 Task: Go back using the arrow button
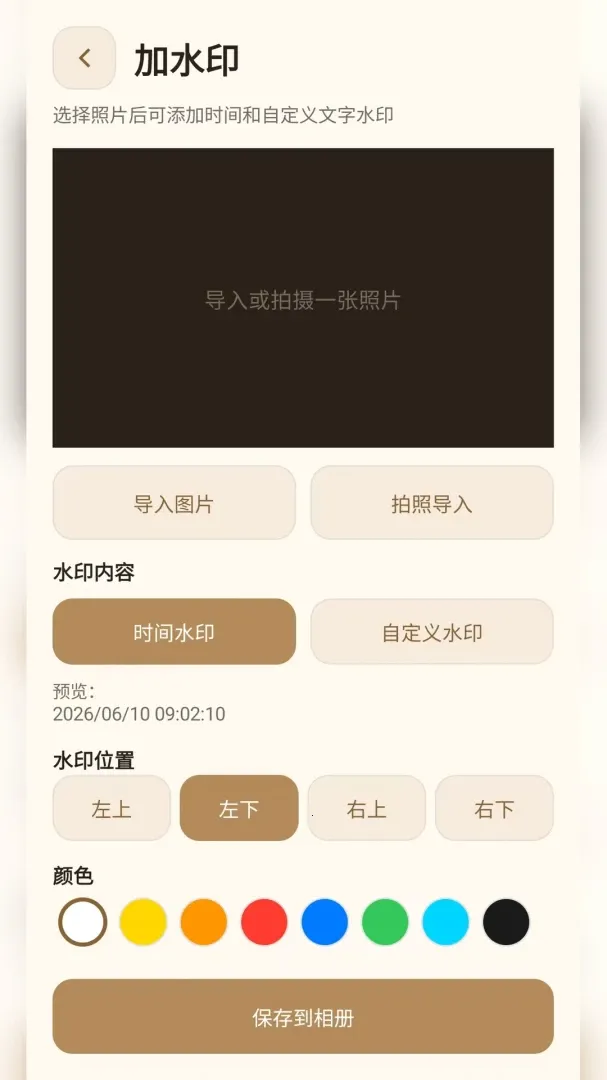(x=84, y=58)
